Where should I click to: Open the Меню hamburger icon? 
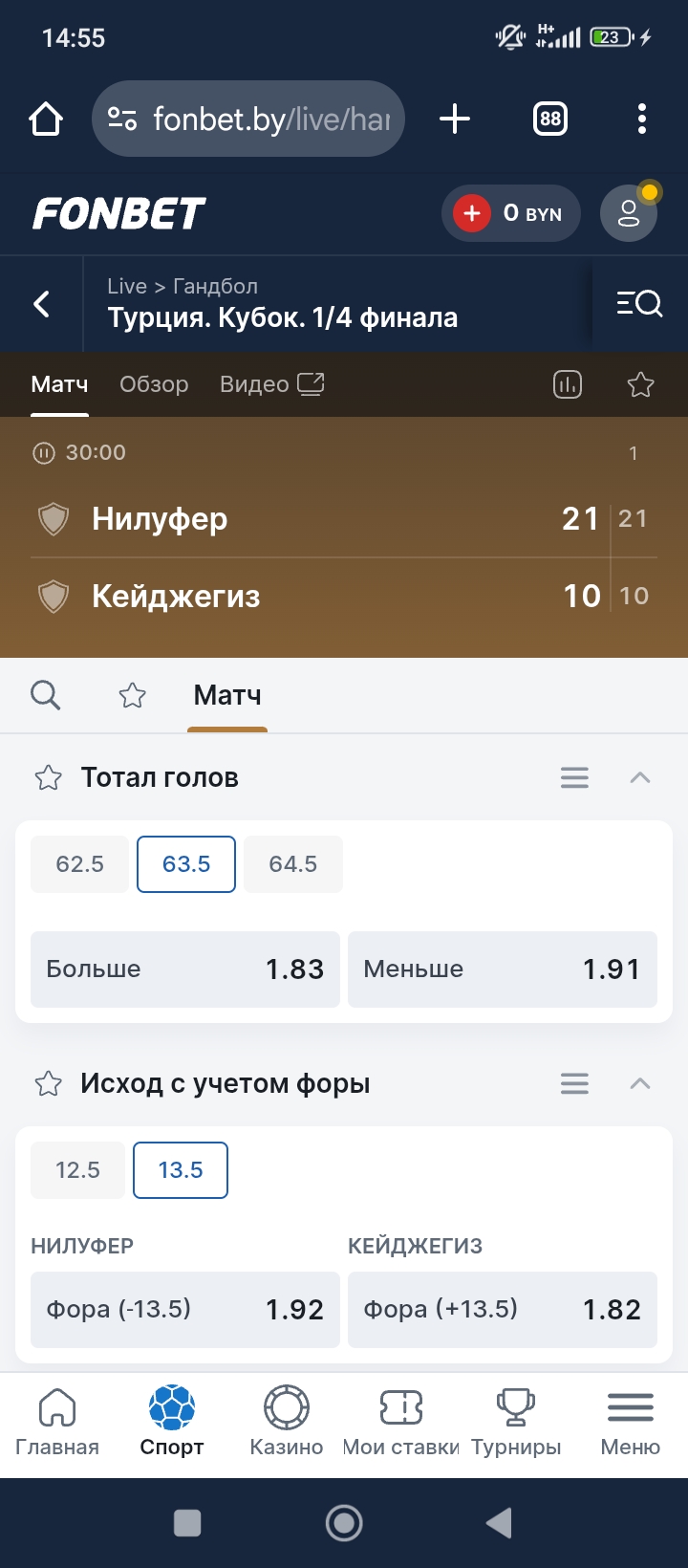[629, 1422]
